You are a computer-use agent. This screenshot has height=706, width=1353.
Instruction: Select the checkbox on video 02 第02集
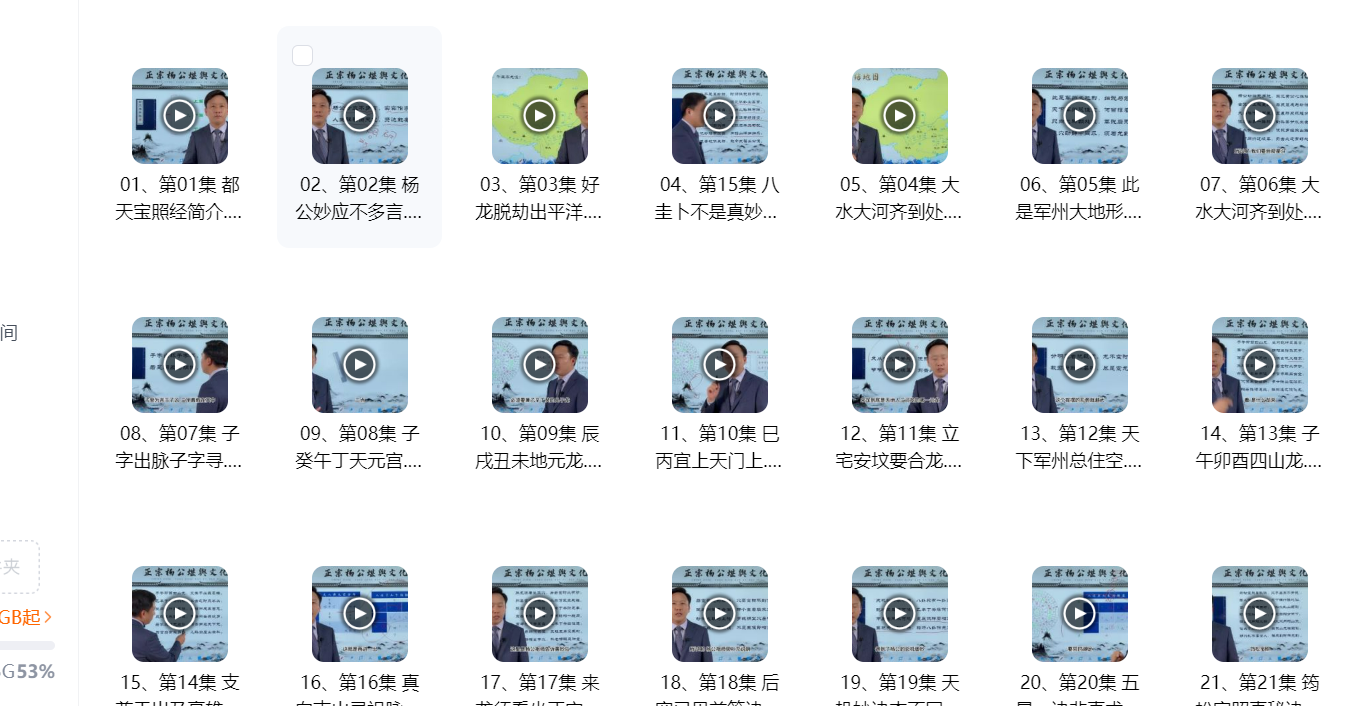pyautogui.click(x=303, y=56)
